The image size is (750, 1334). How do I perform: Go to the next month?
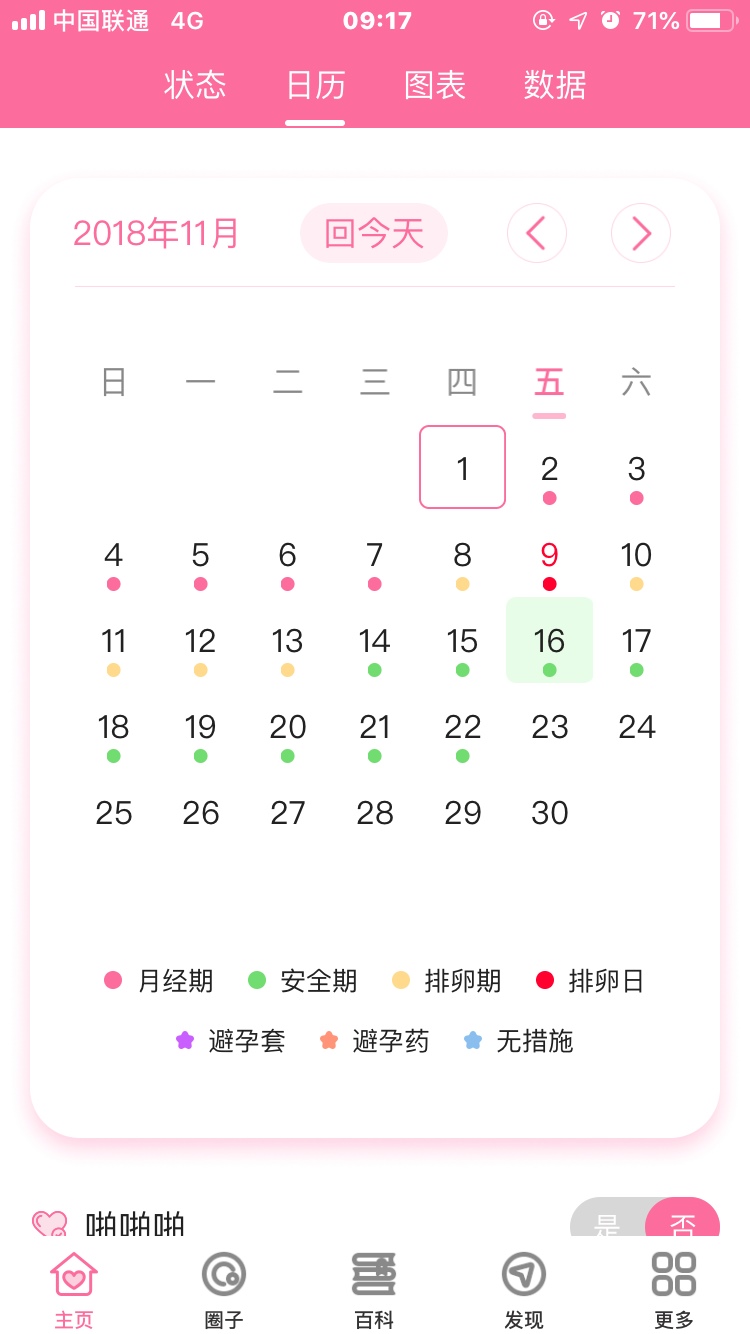coord(641,234)
